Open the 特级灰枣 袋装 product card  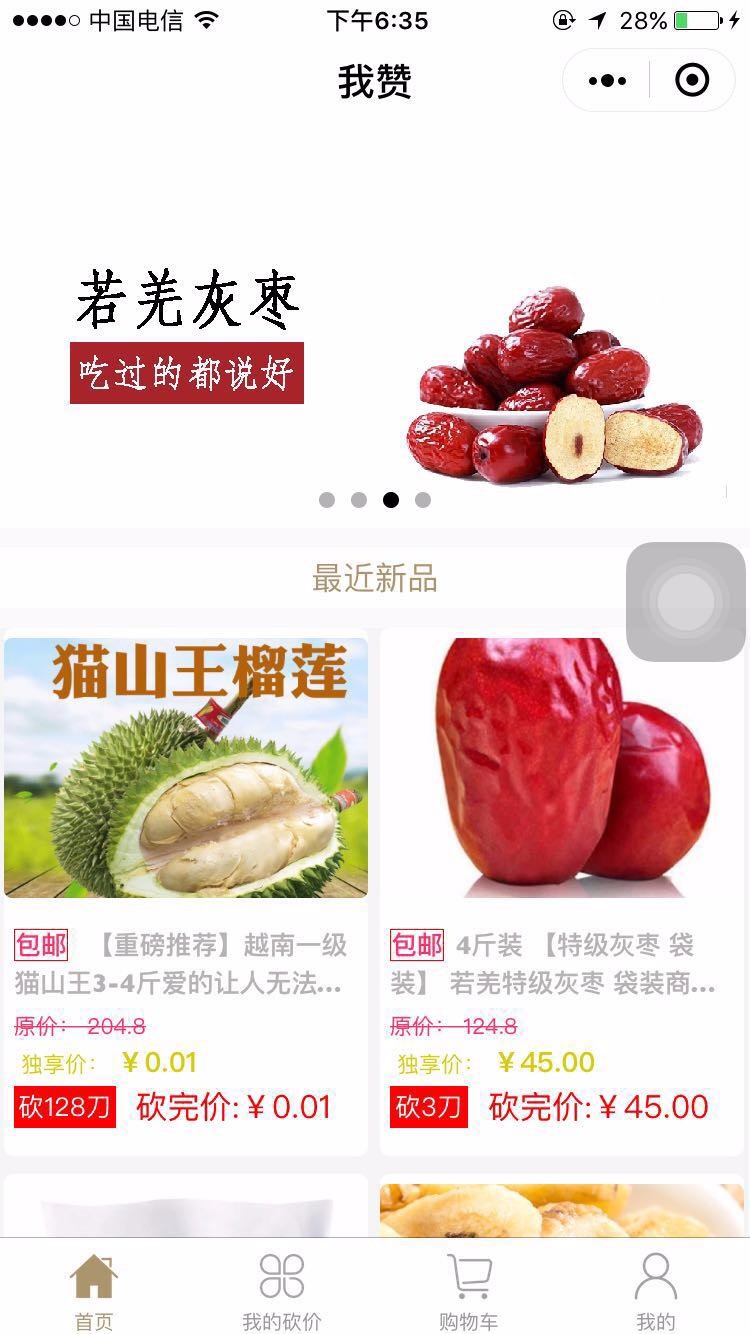tap(562, 892)
